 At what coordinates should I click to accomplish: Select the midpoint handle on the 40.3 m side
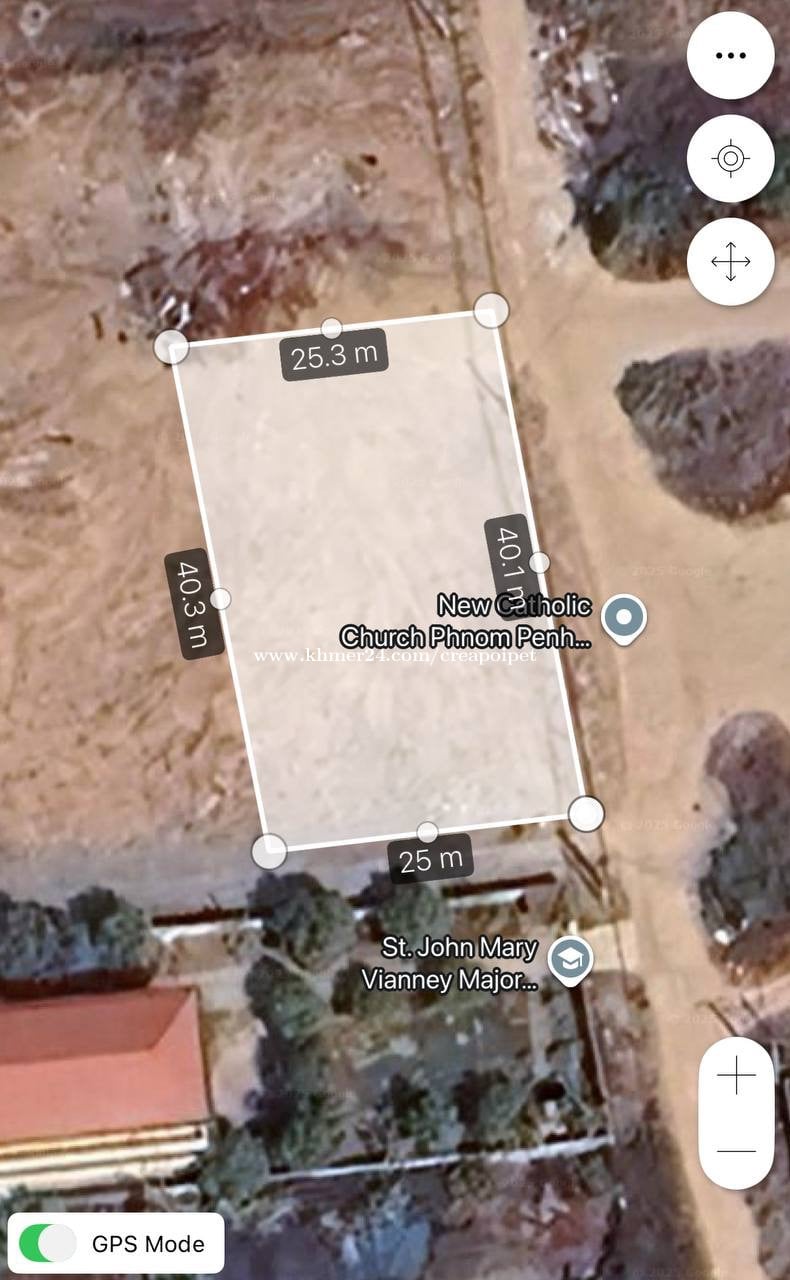(x=221, y=598)
